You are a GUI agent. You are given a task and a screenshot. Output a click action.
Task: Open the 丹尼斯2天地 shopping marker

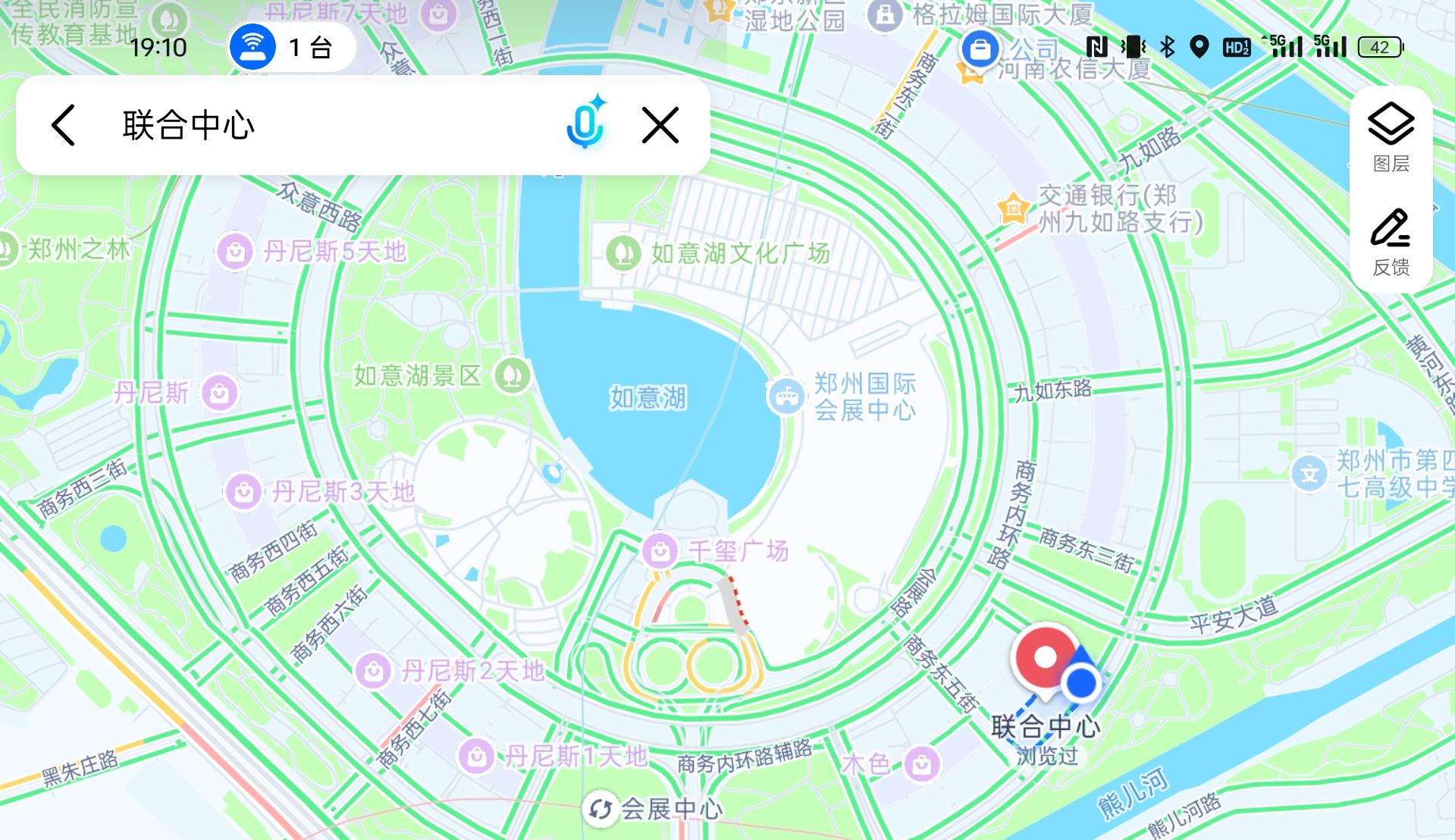(x=373, y=671)
